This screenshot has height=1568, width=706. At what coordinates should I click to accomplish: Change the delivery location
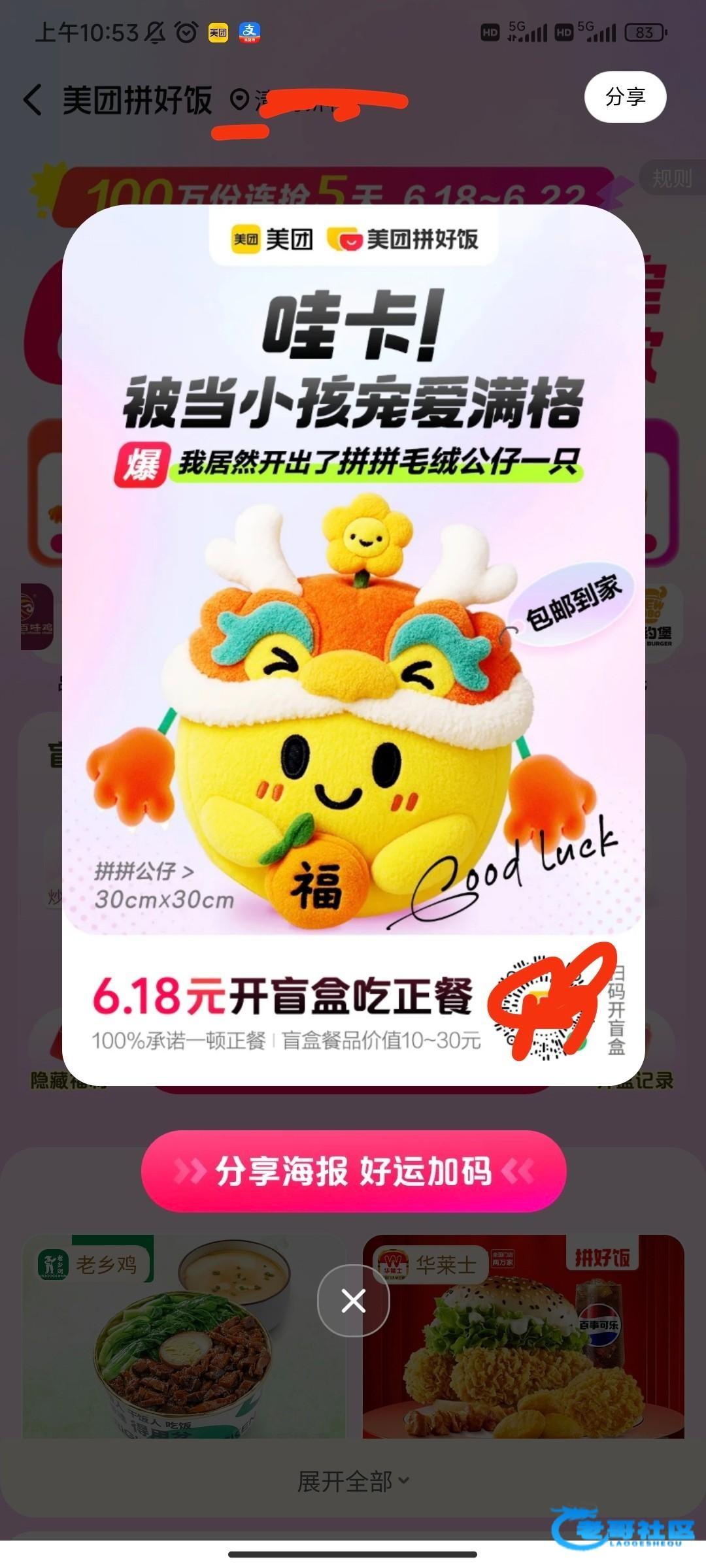[x=288, y=100]
